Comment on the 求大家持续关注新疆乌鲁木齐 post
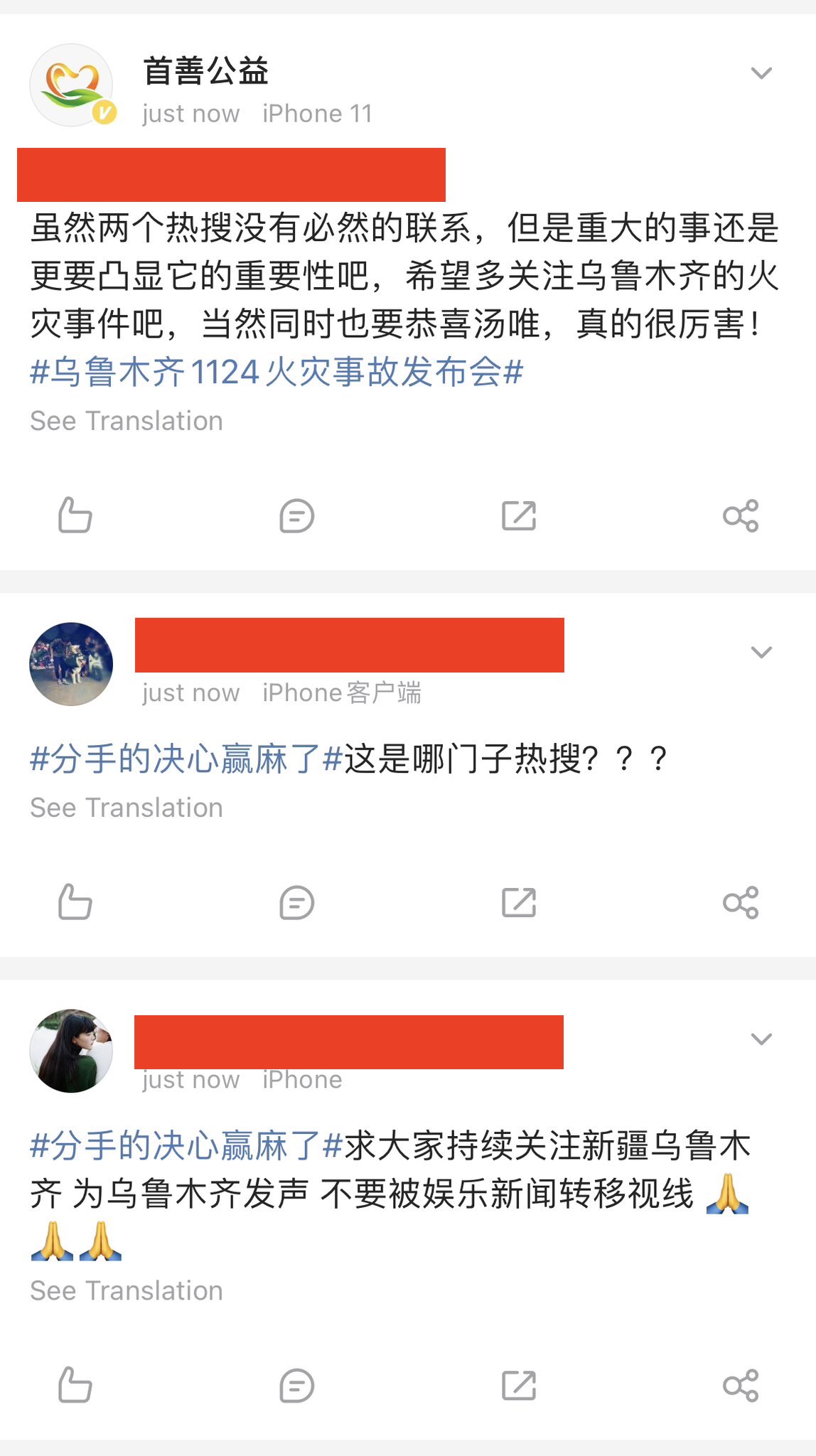816x1456 pixels. point(296,1386)
